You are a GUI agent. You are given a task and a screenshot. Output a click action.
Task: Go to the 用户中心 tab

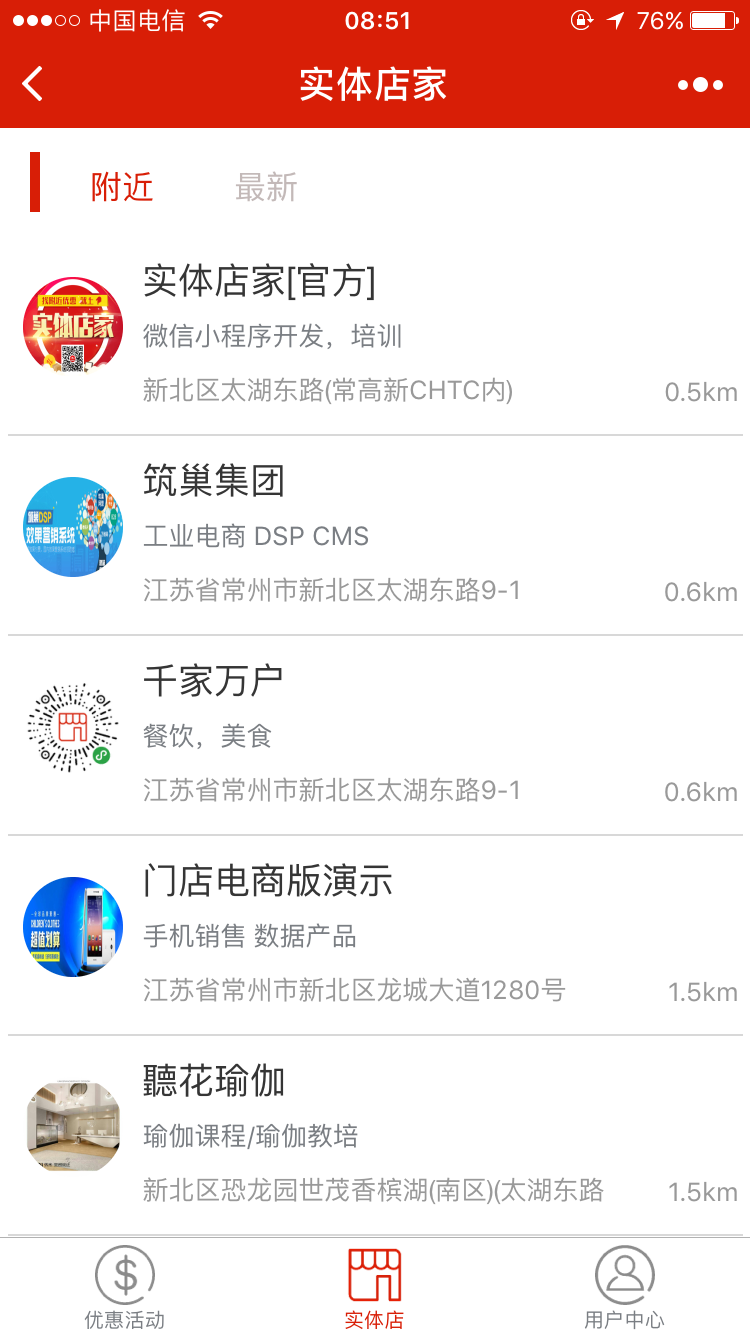coord(625,1287)
